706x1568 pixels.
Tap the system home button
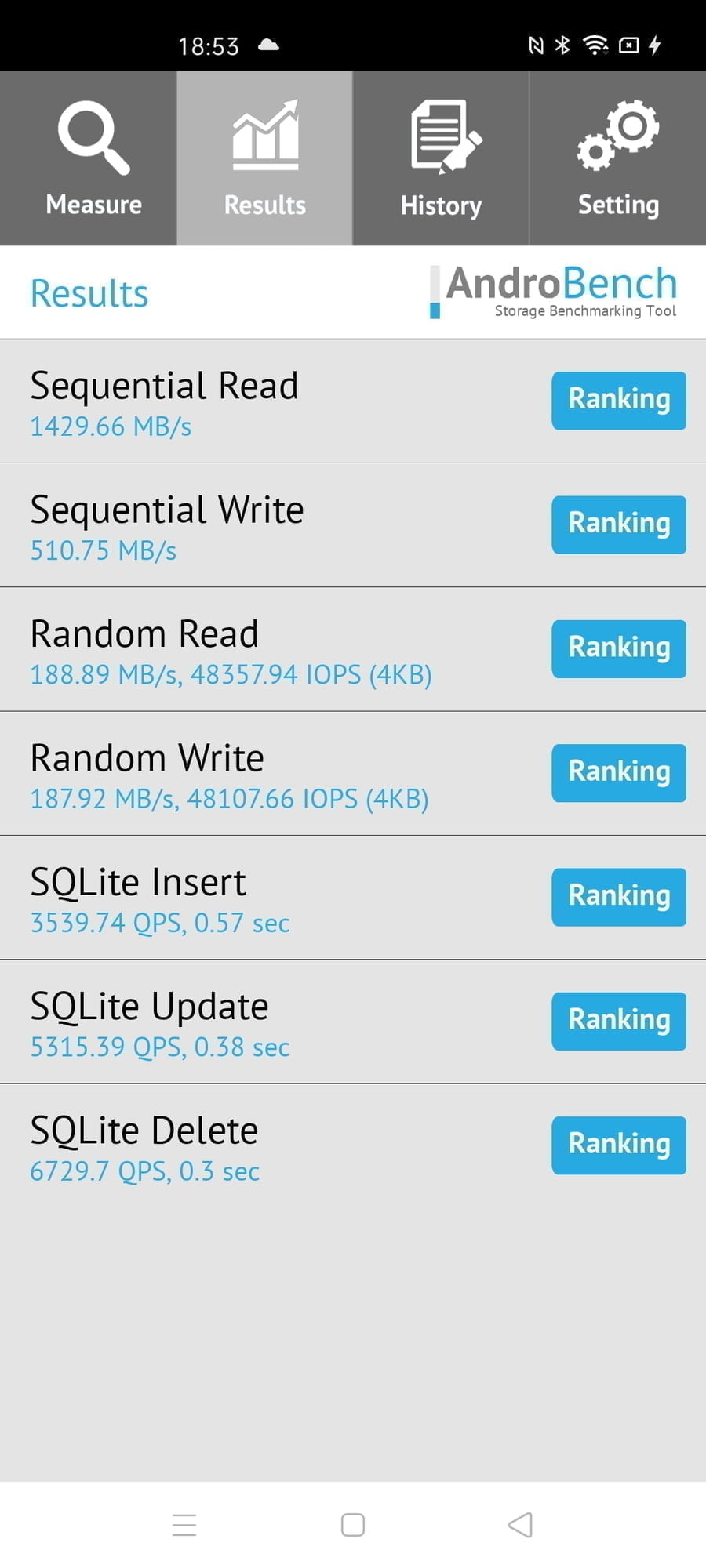pyautogui.click(x=353, y=1525)
